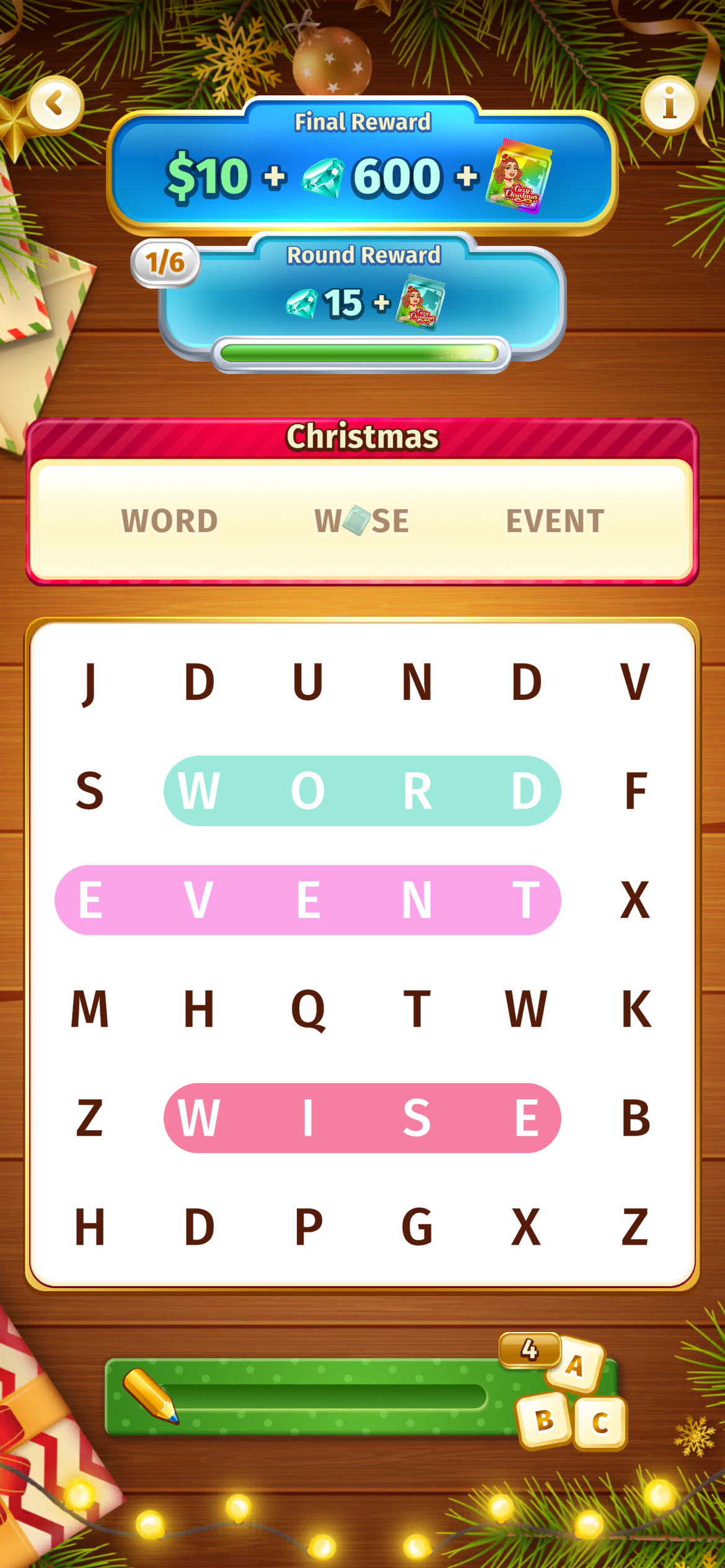The width and height of the screenshot is (725, 1568).
Task: Select letter K in the grid
Action: [x=636, y=1009]
